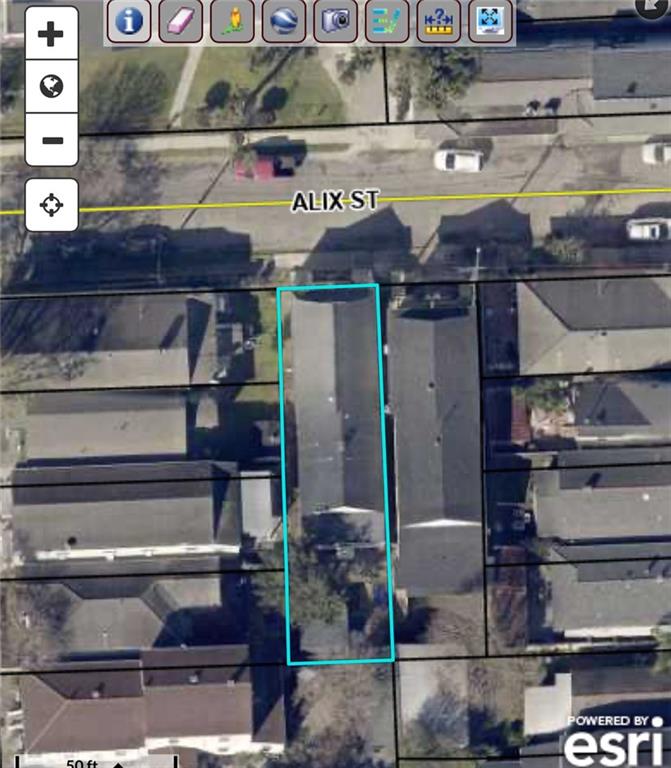Open the layers checklist tool
The height and width of the screenshot is (768, 671).
(x=387, y=20)
